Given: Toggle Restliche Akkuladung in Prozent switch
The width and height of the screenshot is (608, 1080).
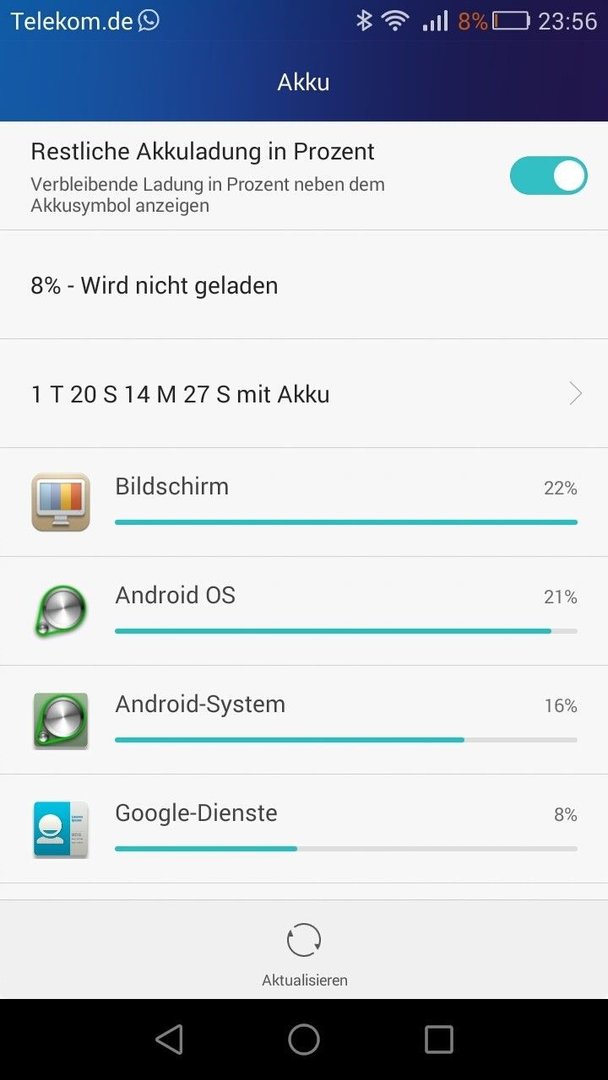Looking at the screenshot, I should (x=548, y=176).
